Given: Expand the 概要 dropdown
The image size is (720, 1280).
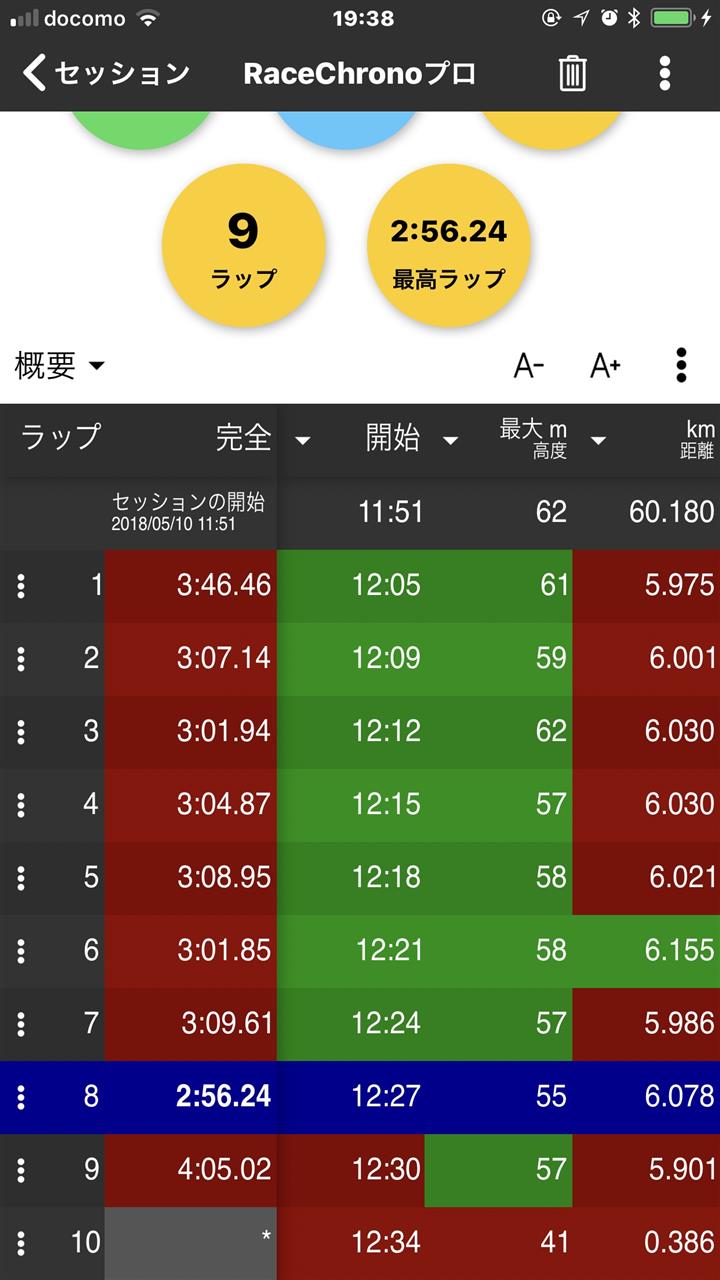Looking at the screenshot, I should click(x=60, y=366).
